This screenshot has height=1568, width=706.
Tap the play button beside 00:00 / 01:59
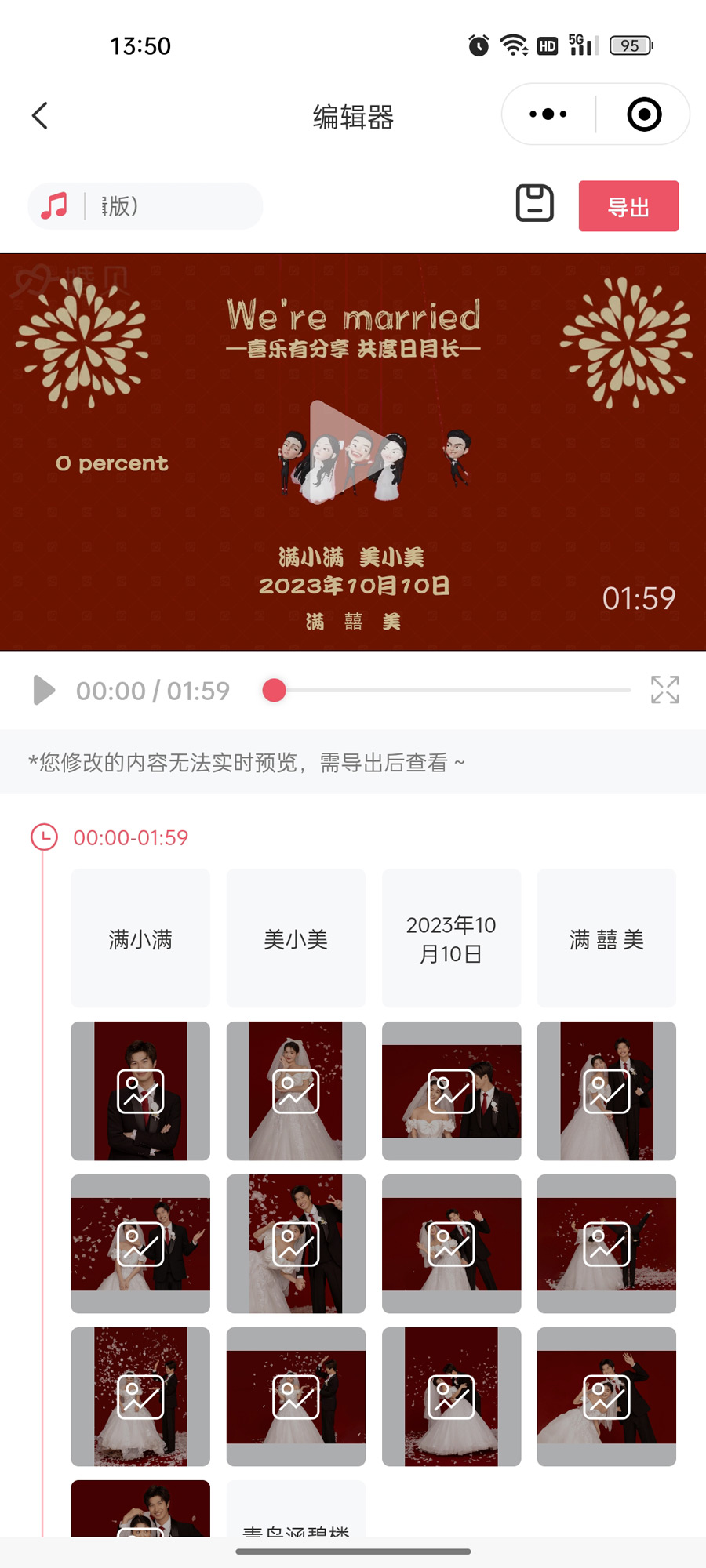click(44, 691)
